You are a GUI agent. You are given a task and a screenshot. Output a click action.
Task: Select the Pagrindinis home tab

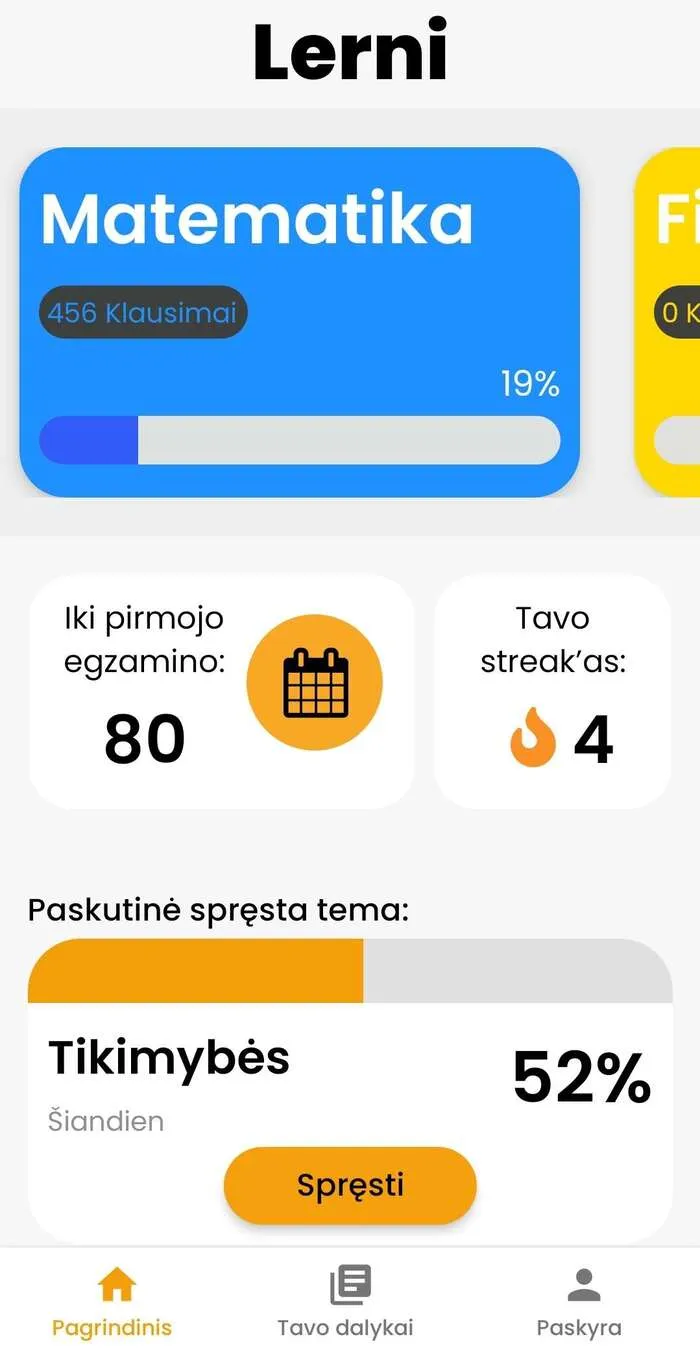pyautogui.click(x=112, y=1302)
